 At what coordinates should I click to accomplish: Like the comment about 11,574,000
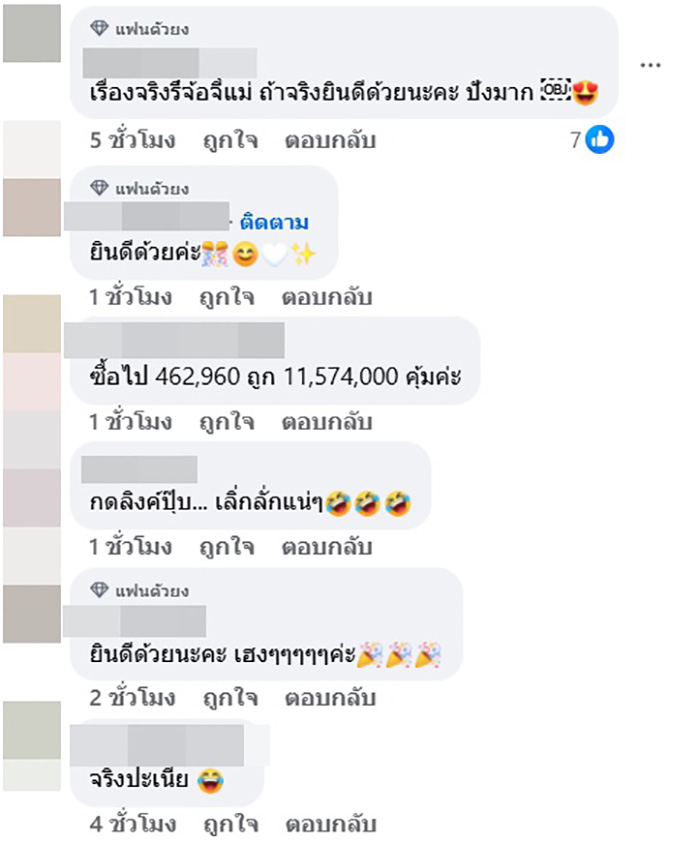(x=227, y=422)
